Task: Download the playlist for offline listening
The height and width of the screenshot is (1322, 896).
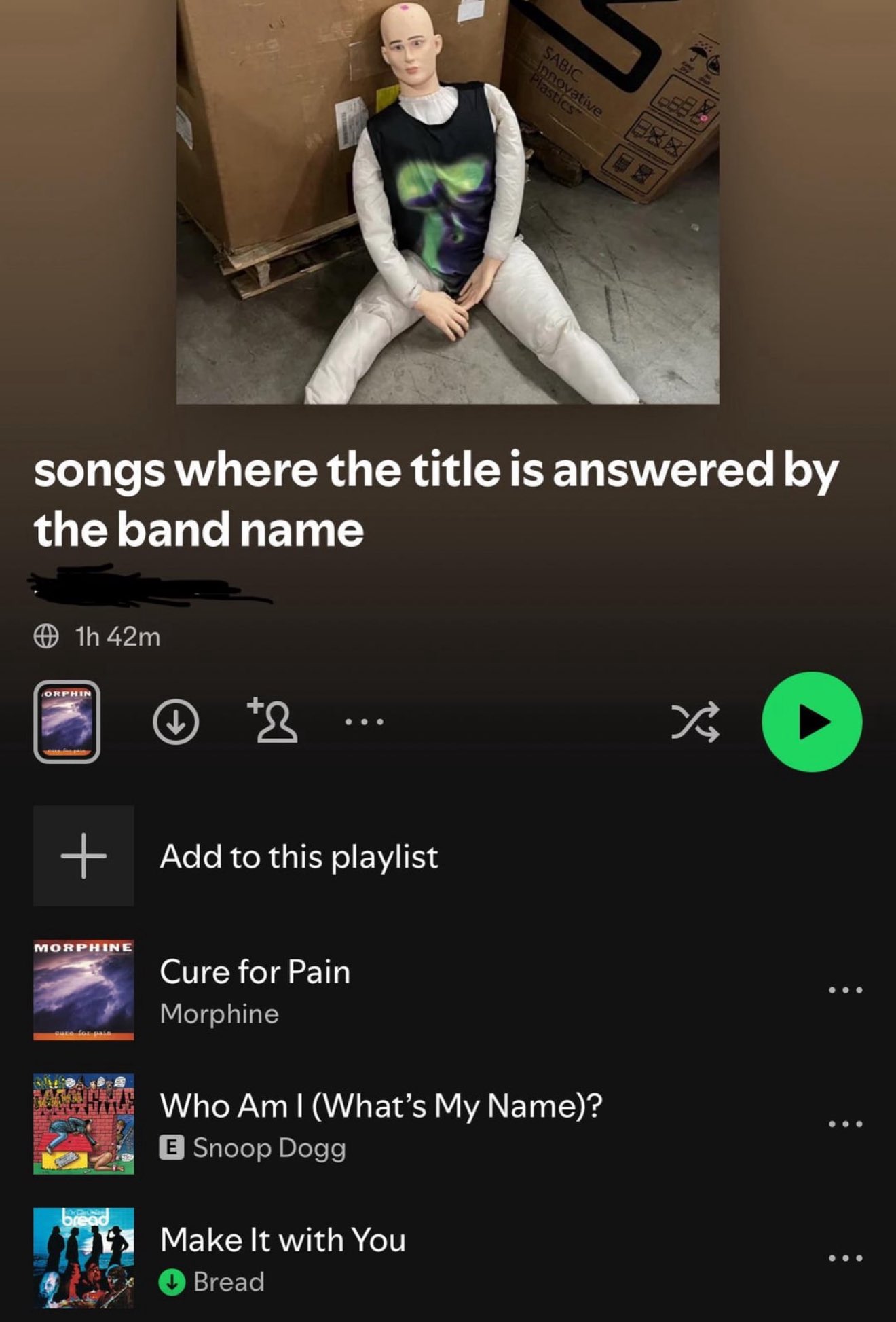Action: (176, 722)
